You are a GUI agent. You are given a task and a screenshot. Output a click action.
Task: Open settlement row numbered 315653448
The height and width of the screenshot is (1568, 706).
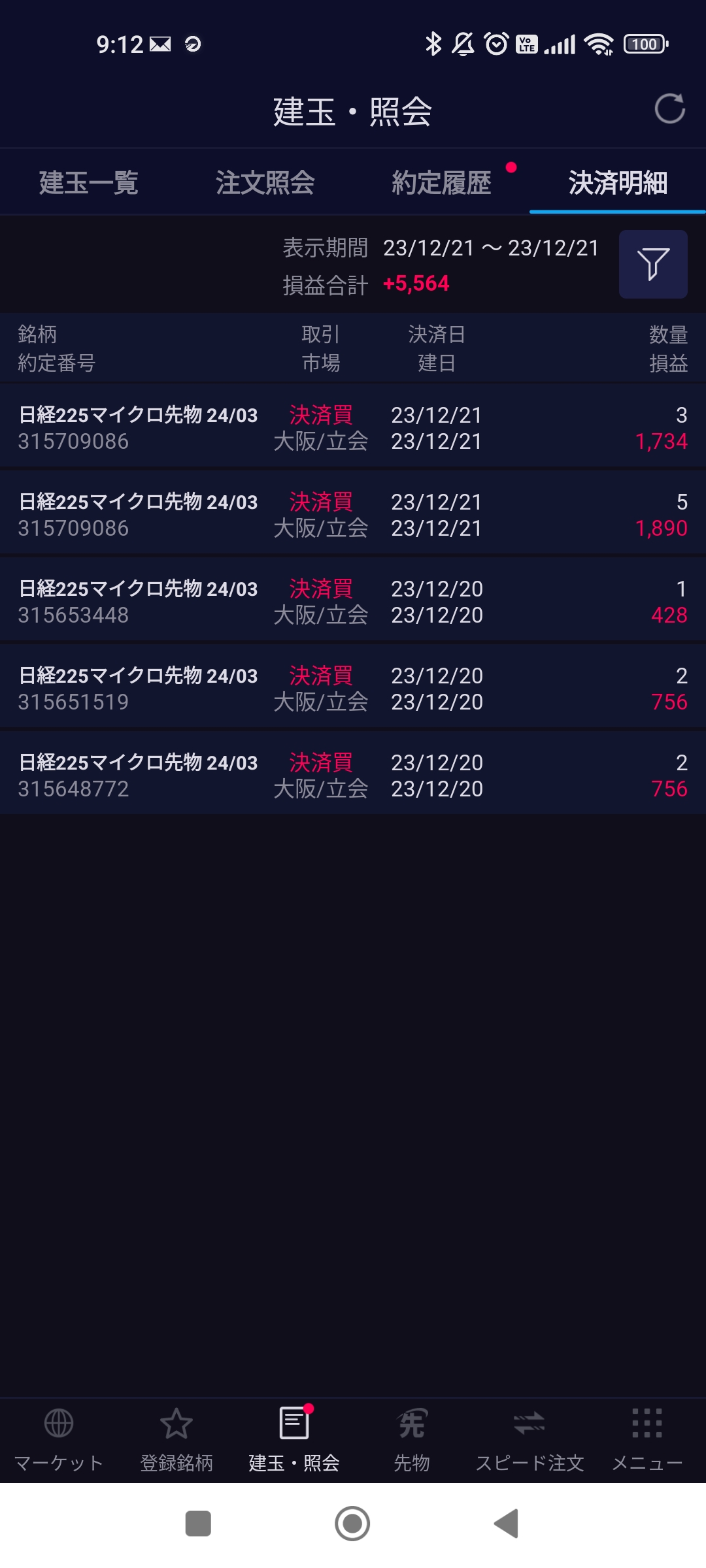pyautogui.click(x=353, y=601)
